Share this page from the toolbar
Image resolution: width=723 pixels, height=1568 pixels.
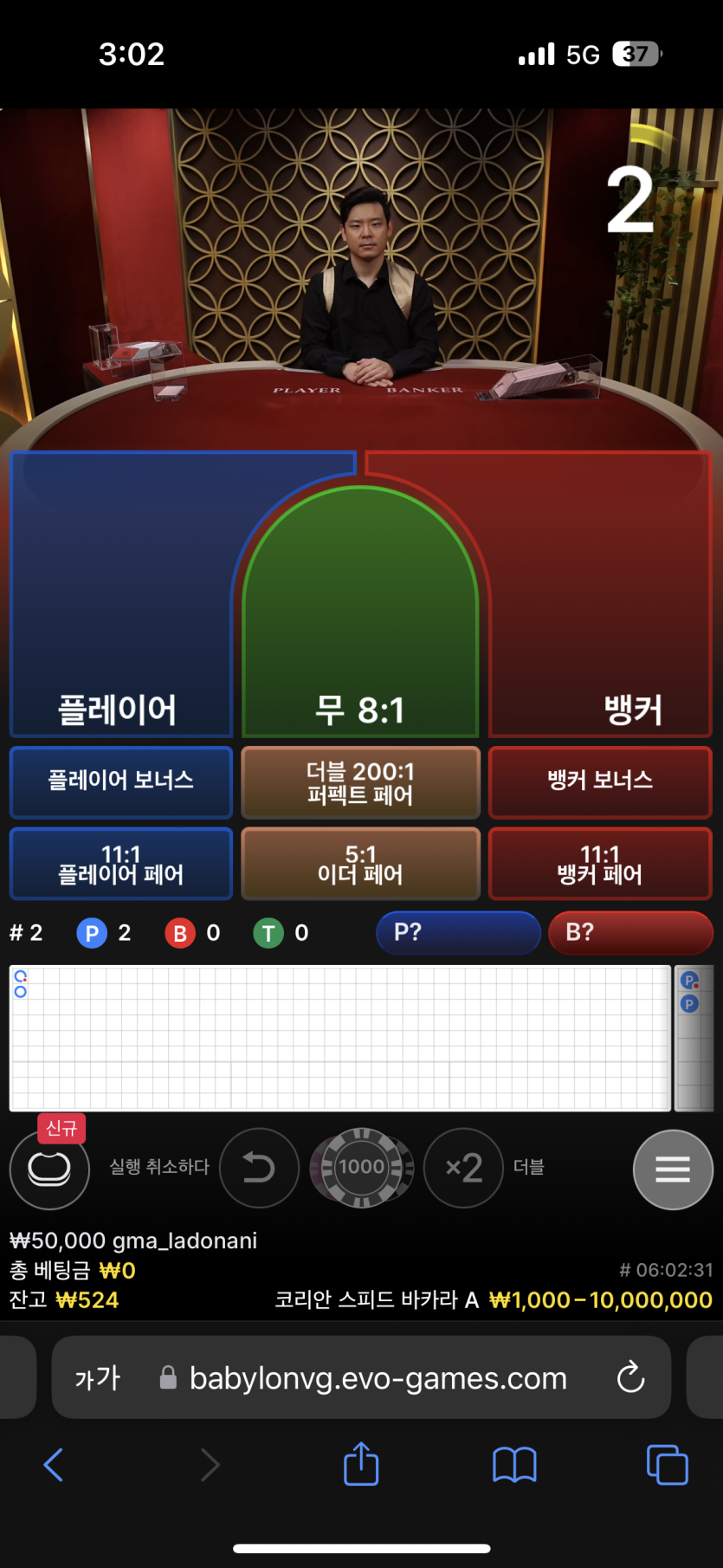(x=361, y=1465)
